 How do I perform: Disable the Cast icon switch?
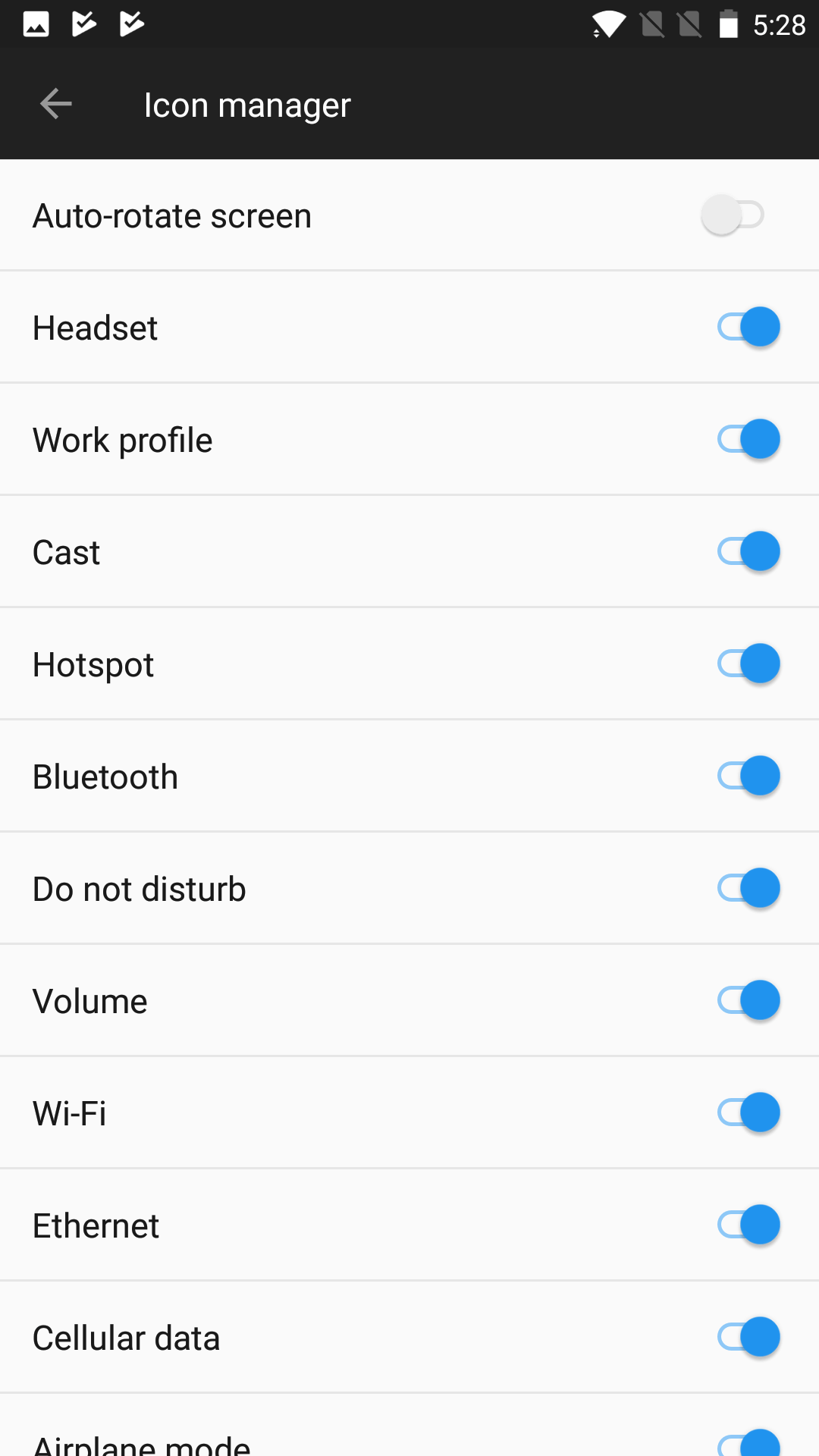click(x=748, y=551)
